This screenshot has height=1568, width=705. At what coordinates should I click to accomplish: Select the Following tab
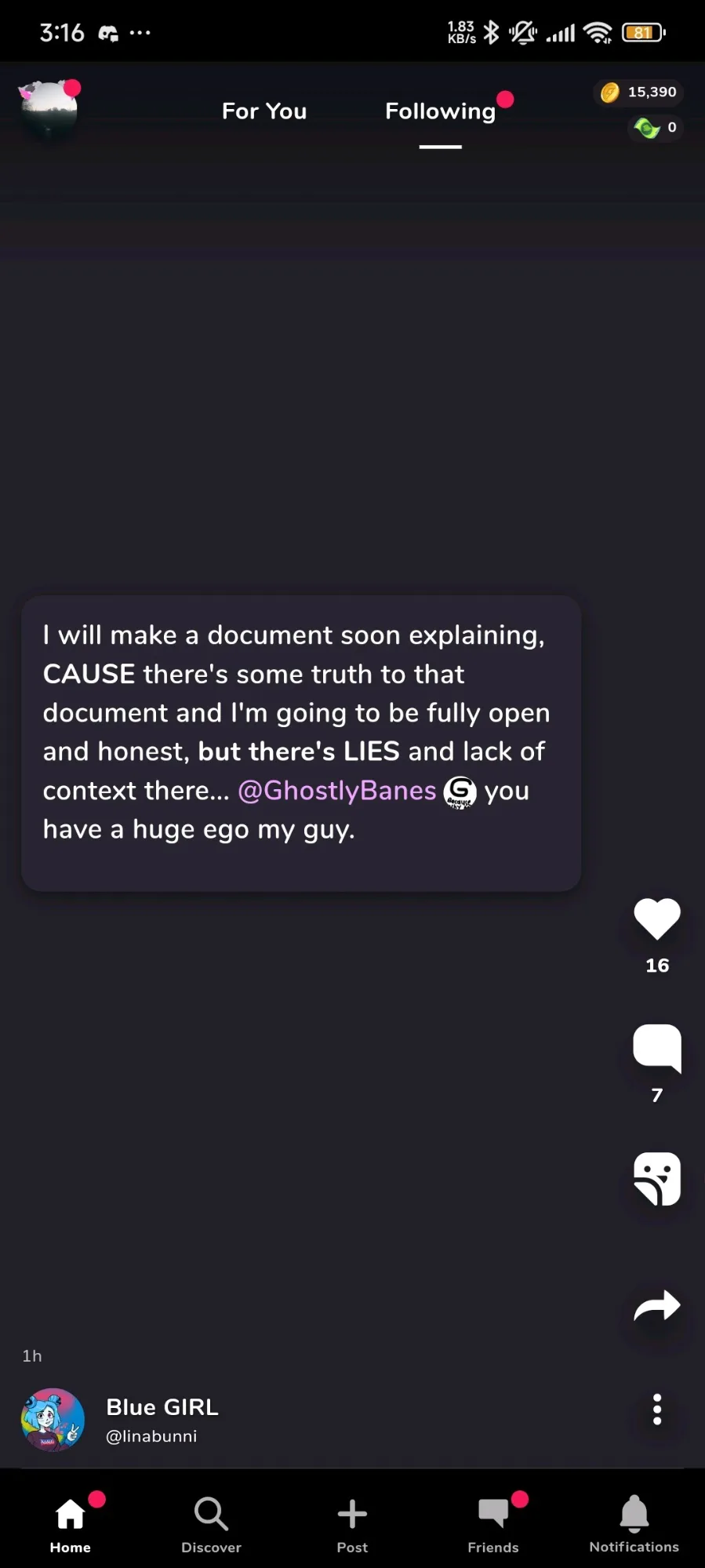[440, 111]
